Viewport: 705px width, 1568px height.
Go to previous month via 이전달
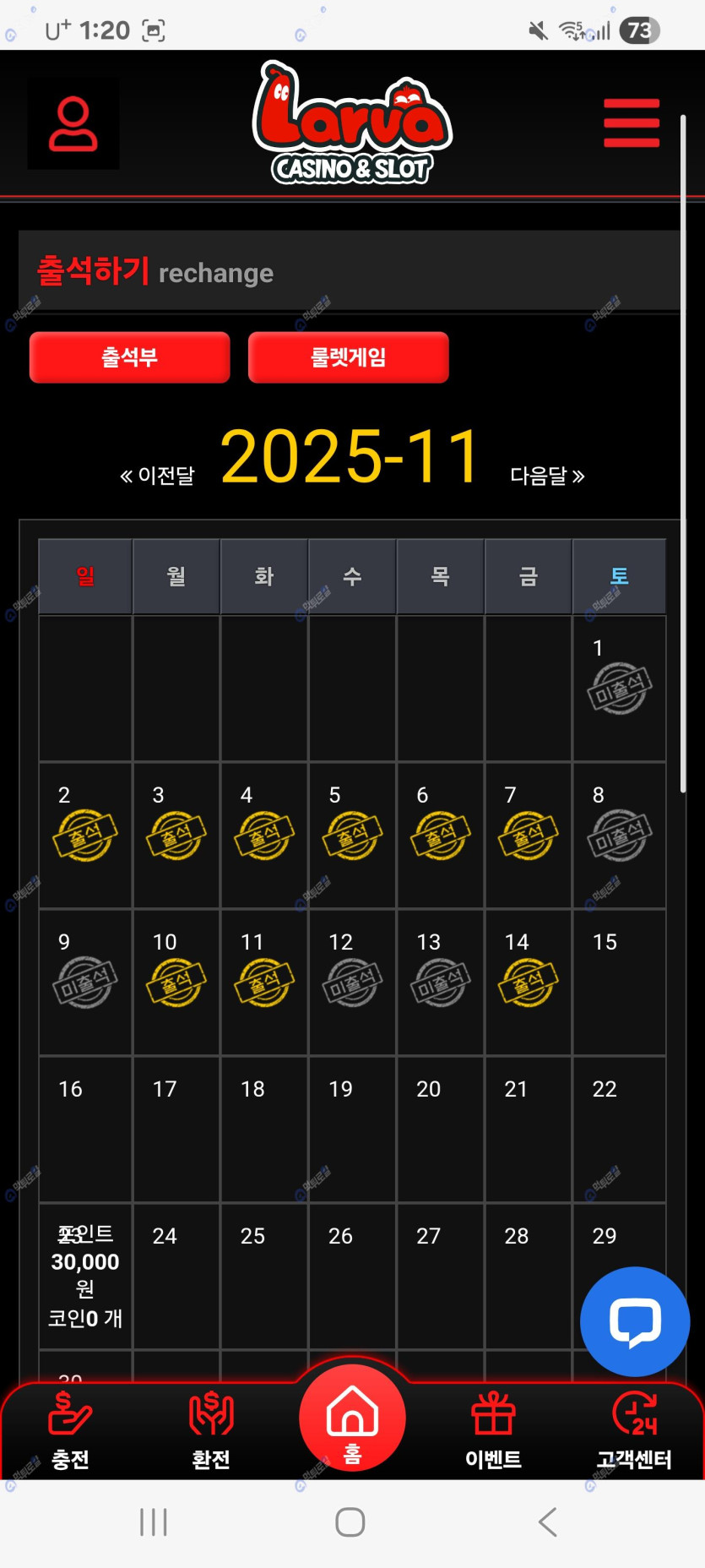(x=158, y=476)
